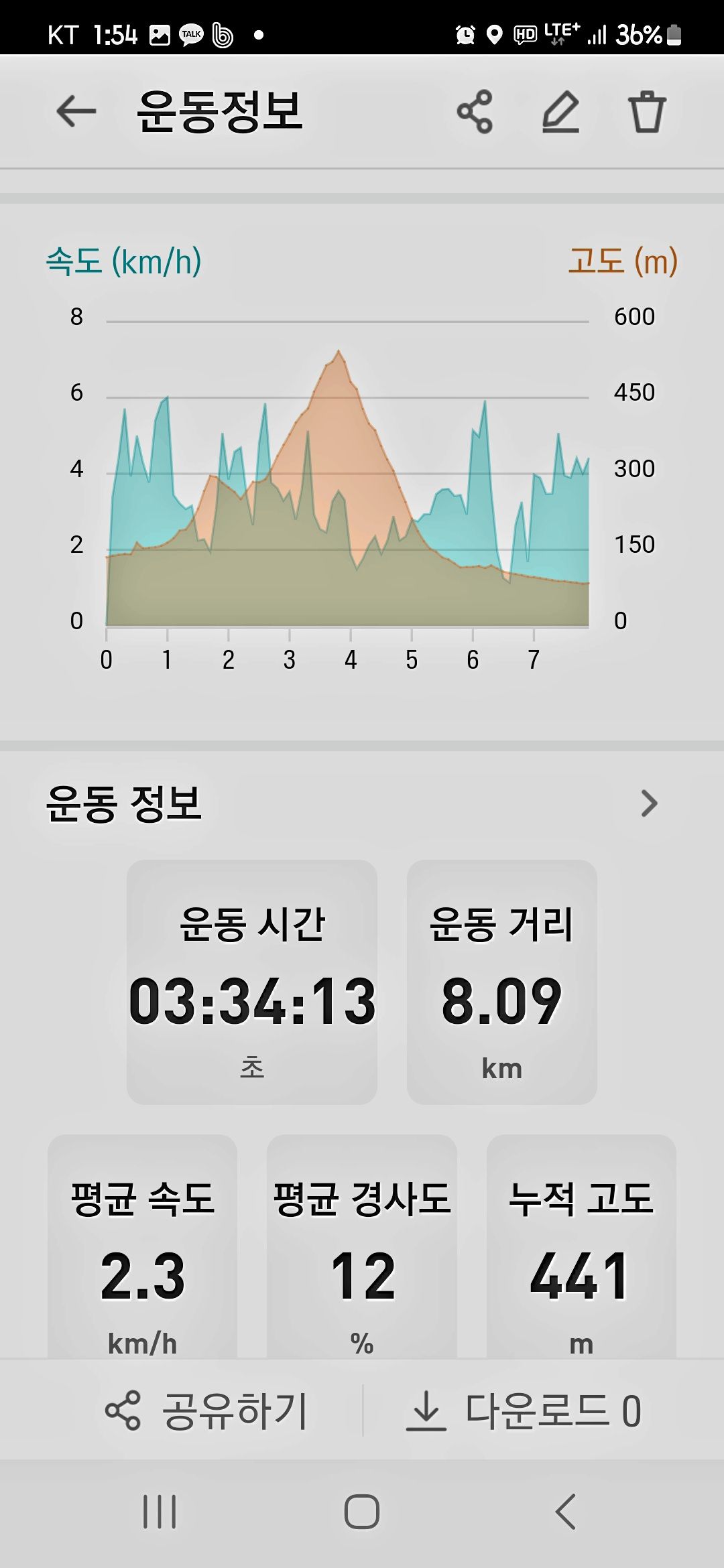Tap the share icon in the app bar
Screen dimensions: 724x1568
click(x=475, y=111)
